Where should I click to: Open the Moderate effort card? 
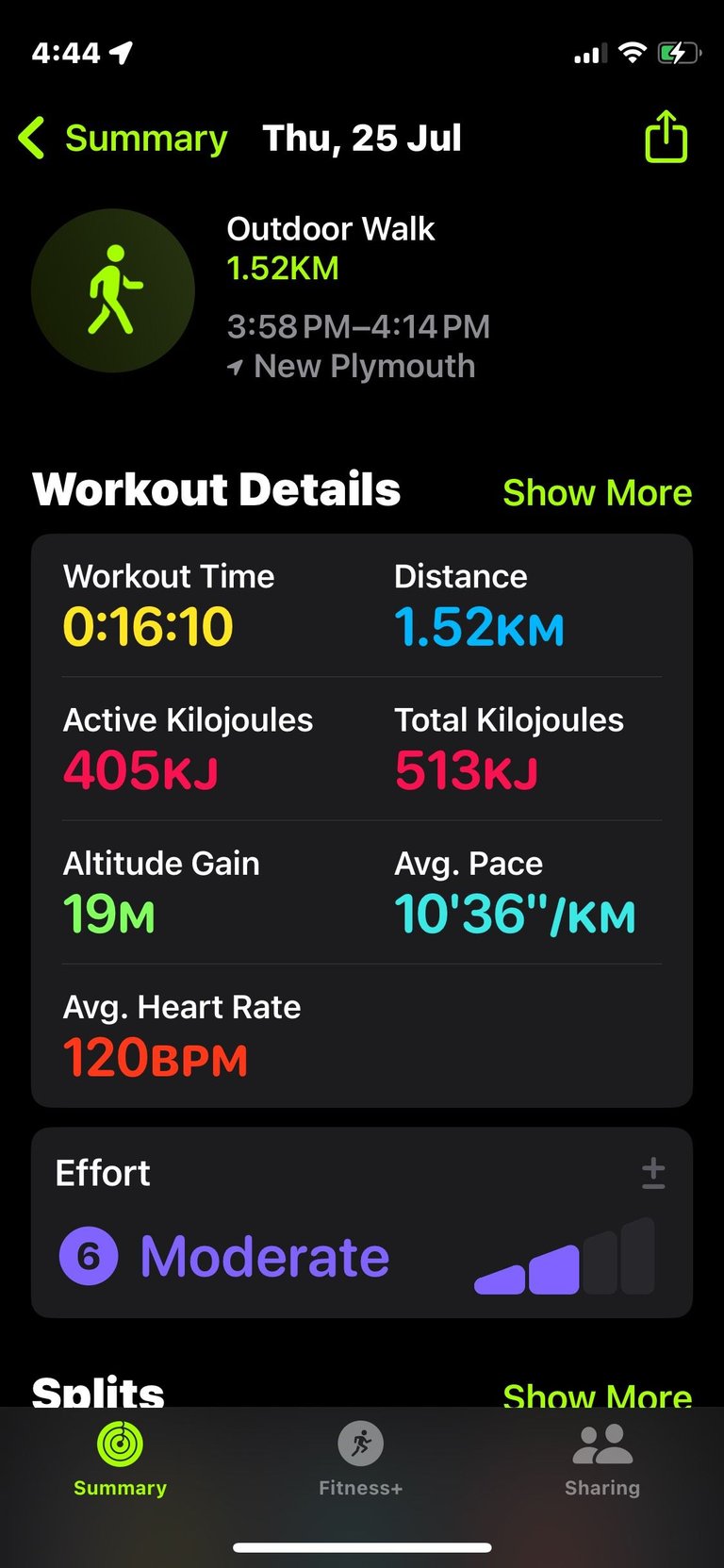362,1222
